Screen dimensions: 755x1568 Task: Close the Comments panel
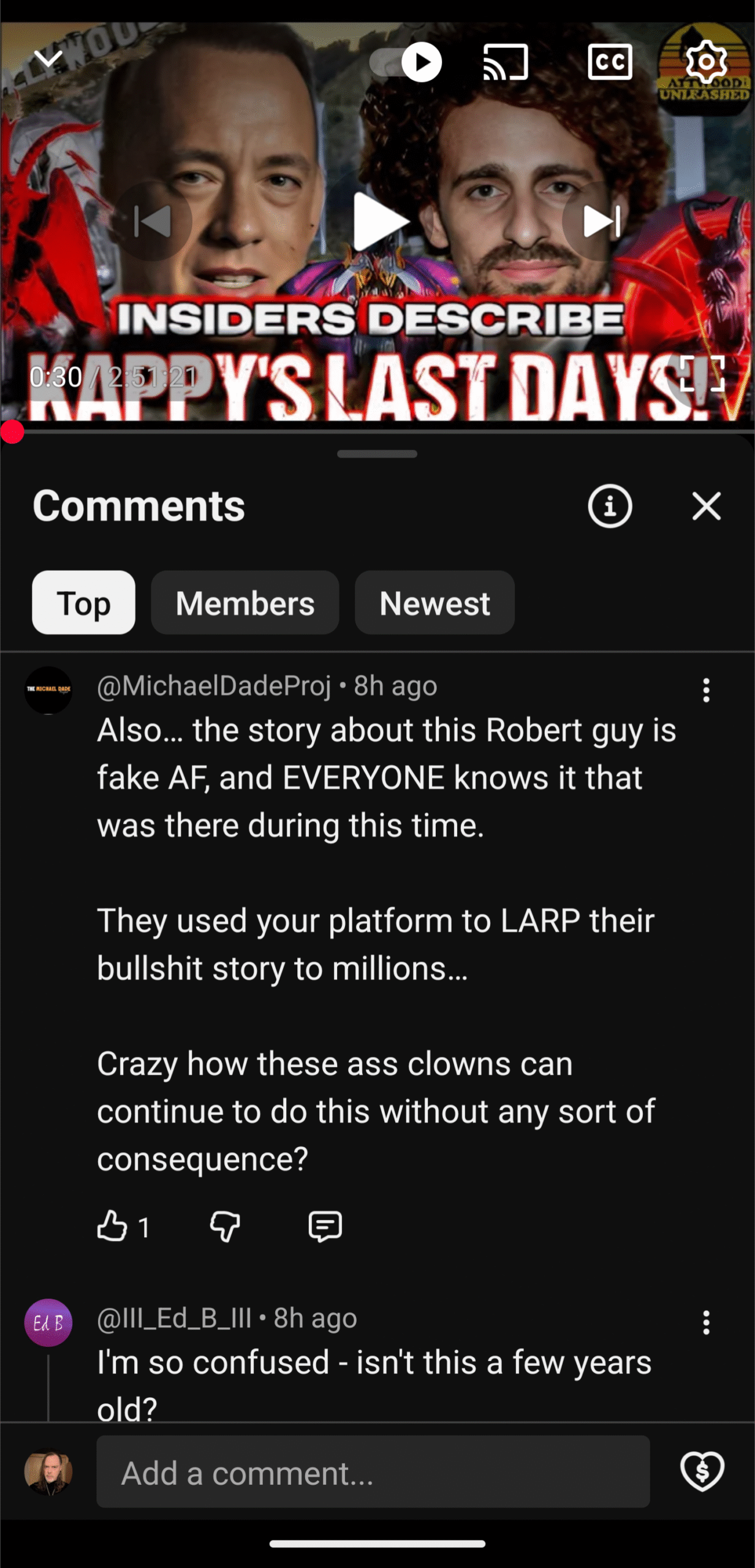pyautogui.click(x=706, y=507)
